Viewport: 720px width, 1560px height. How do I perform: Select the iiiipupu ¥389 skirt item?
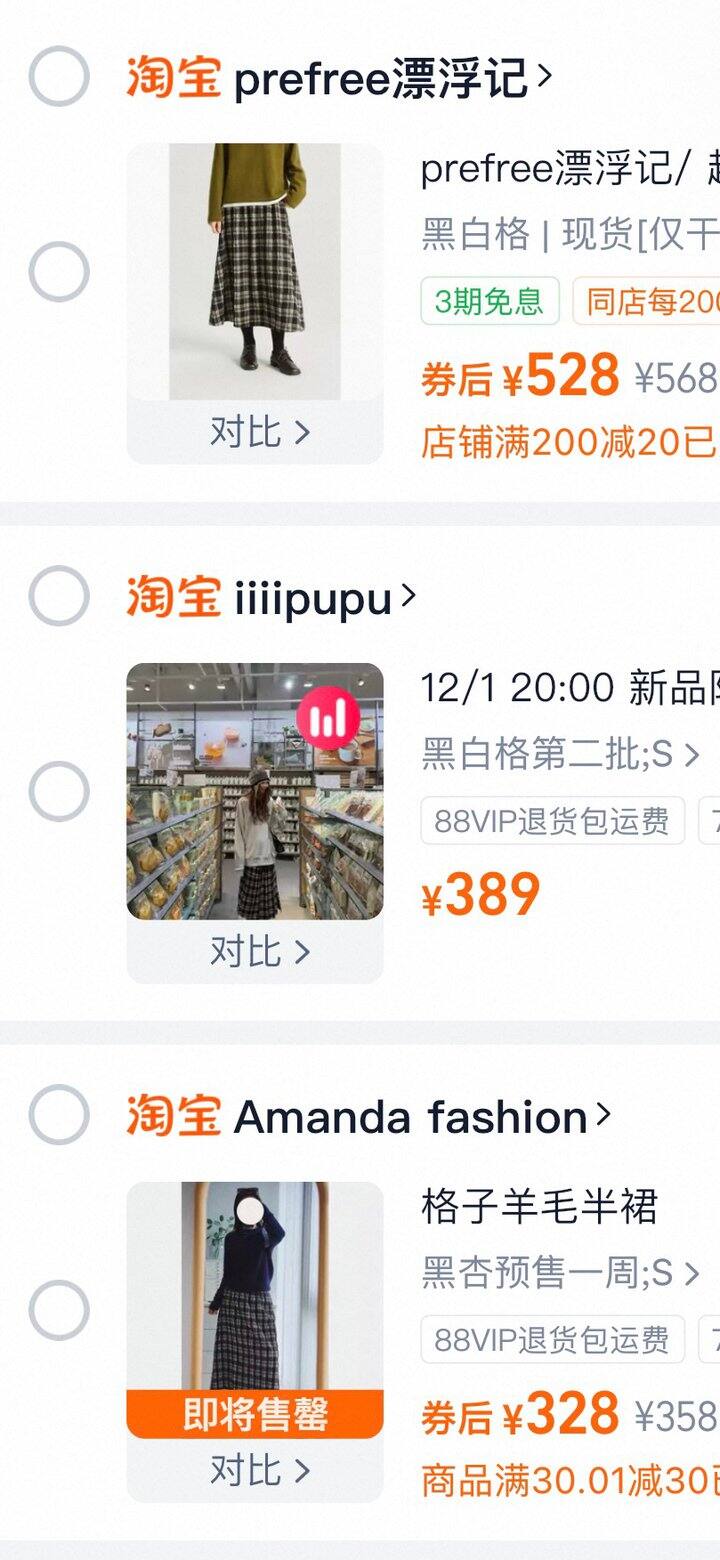[59, 791]
